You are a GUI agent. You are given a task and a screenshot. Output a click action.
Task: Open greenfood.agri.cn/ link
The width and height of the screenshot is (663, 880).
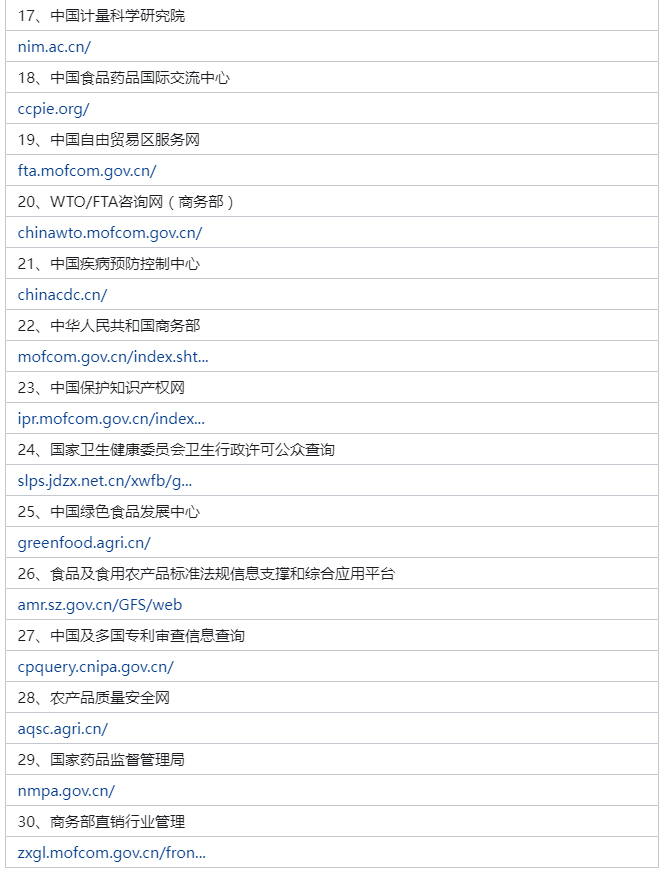click(84, 543)
